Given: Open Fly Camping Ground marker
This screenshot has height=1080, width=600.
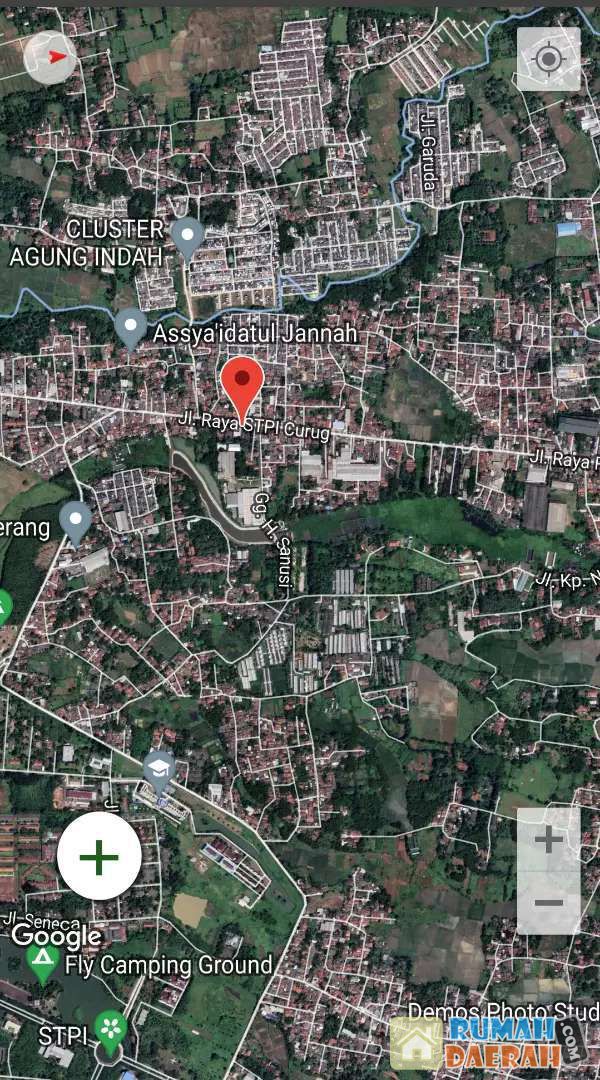Looking at the screenshot, I should pos(42,965).
